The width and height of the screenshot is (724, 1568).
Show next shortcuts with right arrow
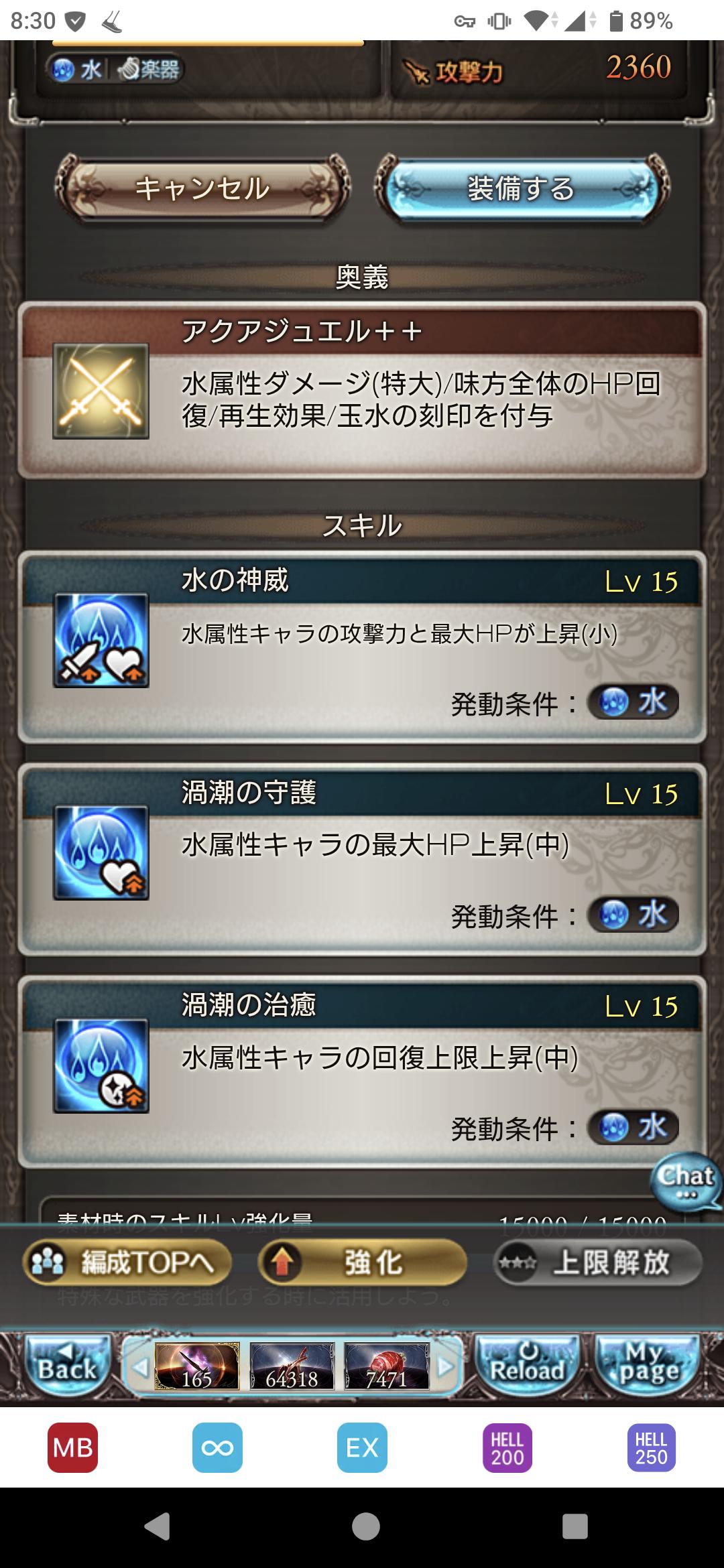tap(445, 1367)
